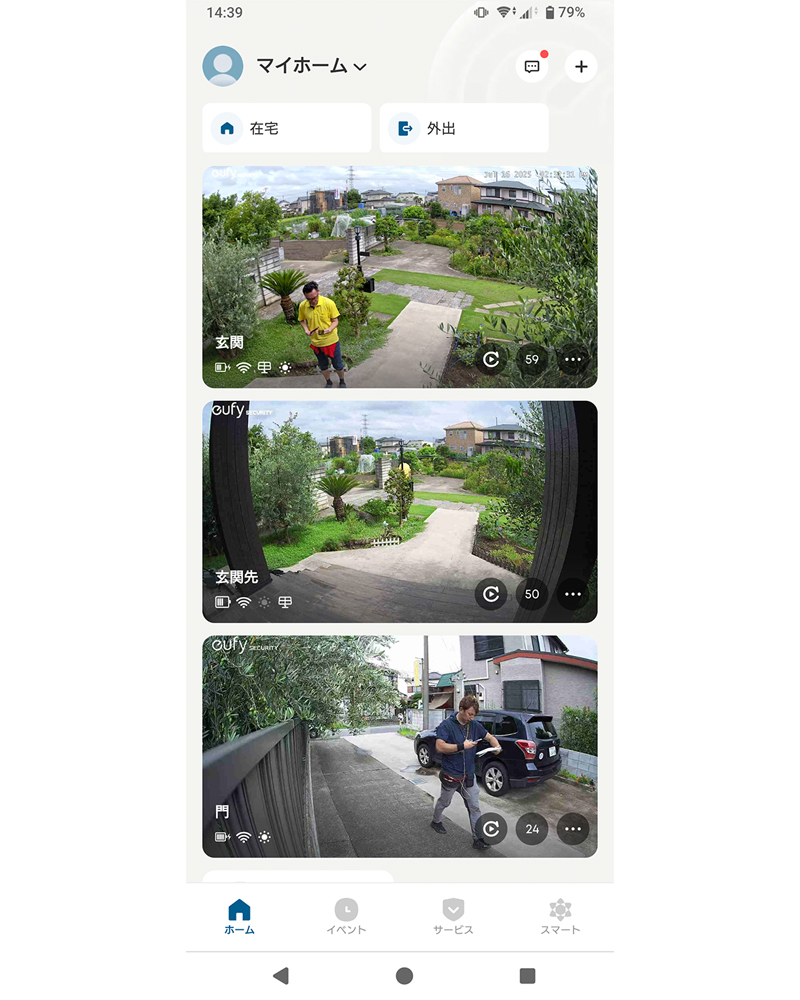Screen dimensions: 800x1000
Task: Open the messages icon with red dot
Action: point(532,67)
